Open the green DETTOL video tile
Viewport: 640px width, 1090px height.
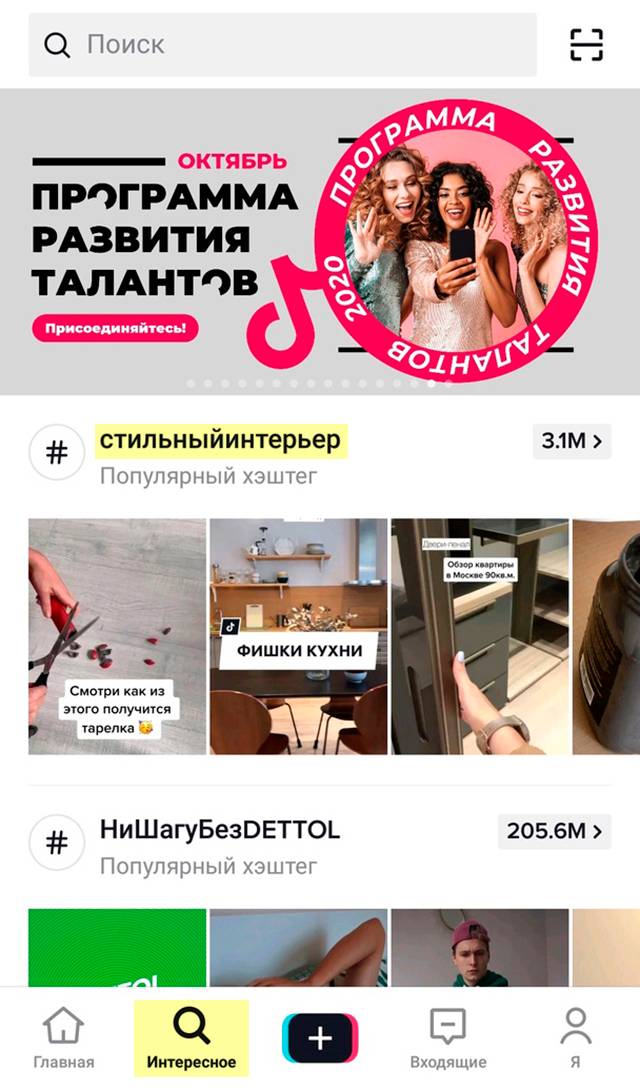click(x=117, y=948)
